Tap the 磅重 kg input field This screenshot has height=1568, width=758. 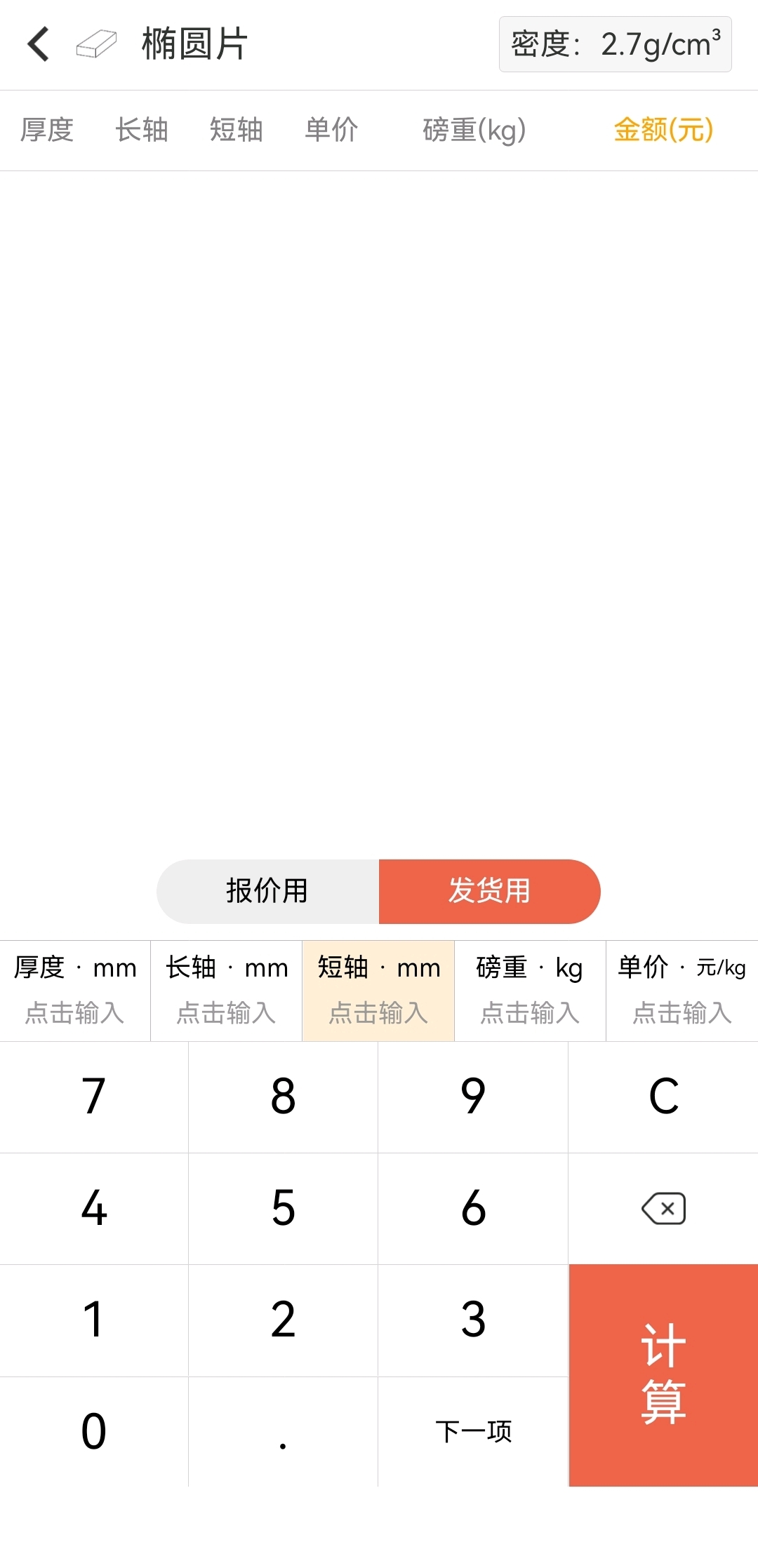[530, 991]
